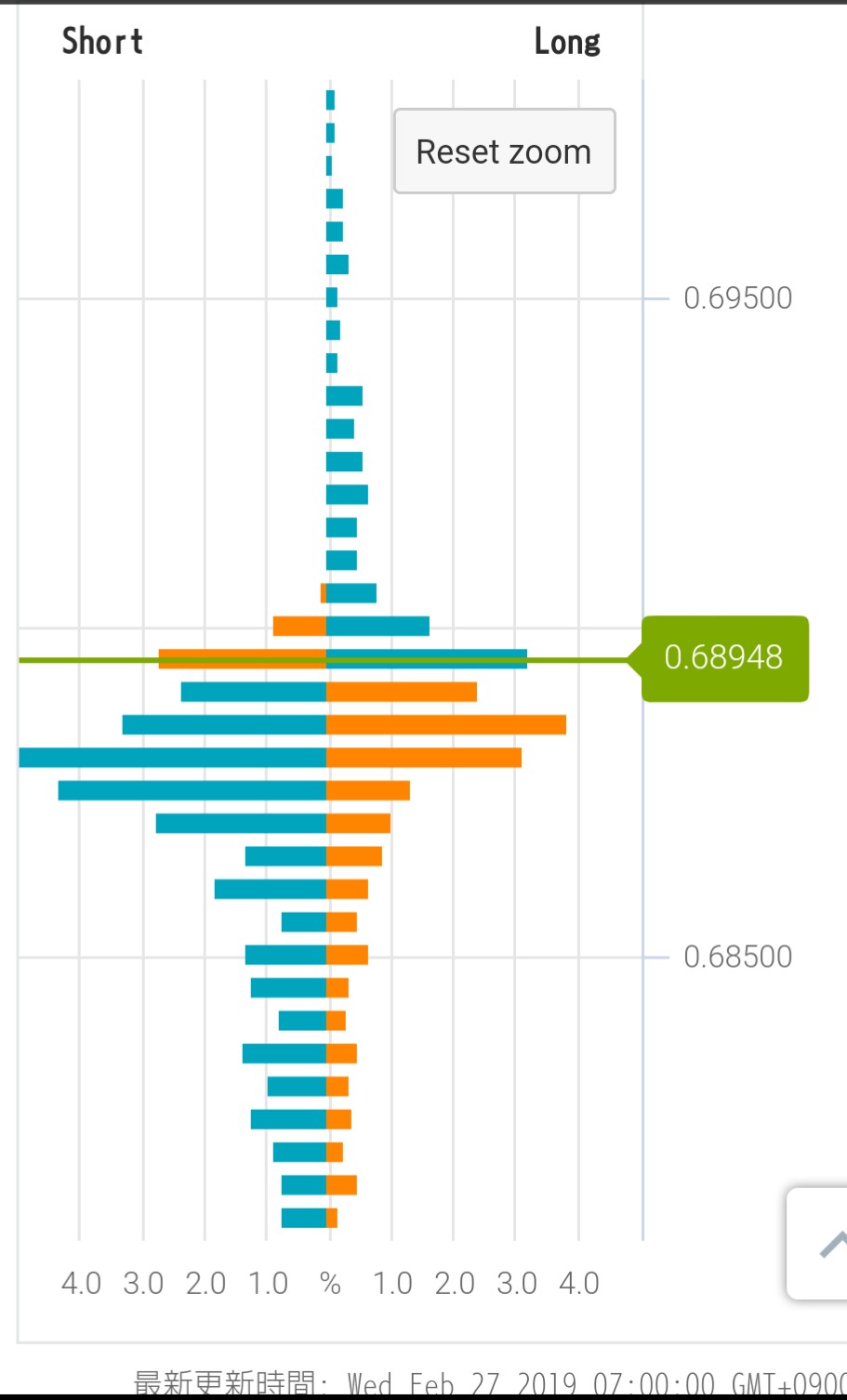This screenshot has height=1400, width=847.
Task: Tap the scroll-to-top arrow button
Action: click(824, 1242)
